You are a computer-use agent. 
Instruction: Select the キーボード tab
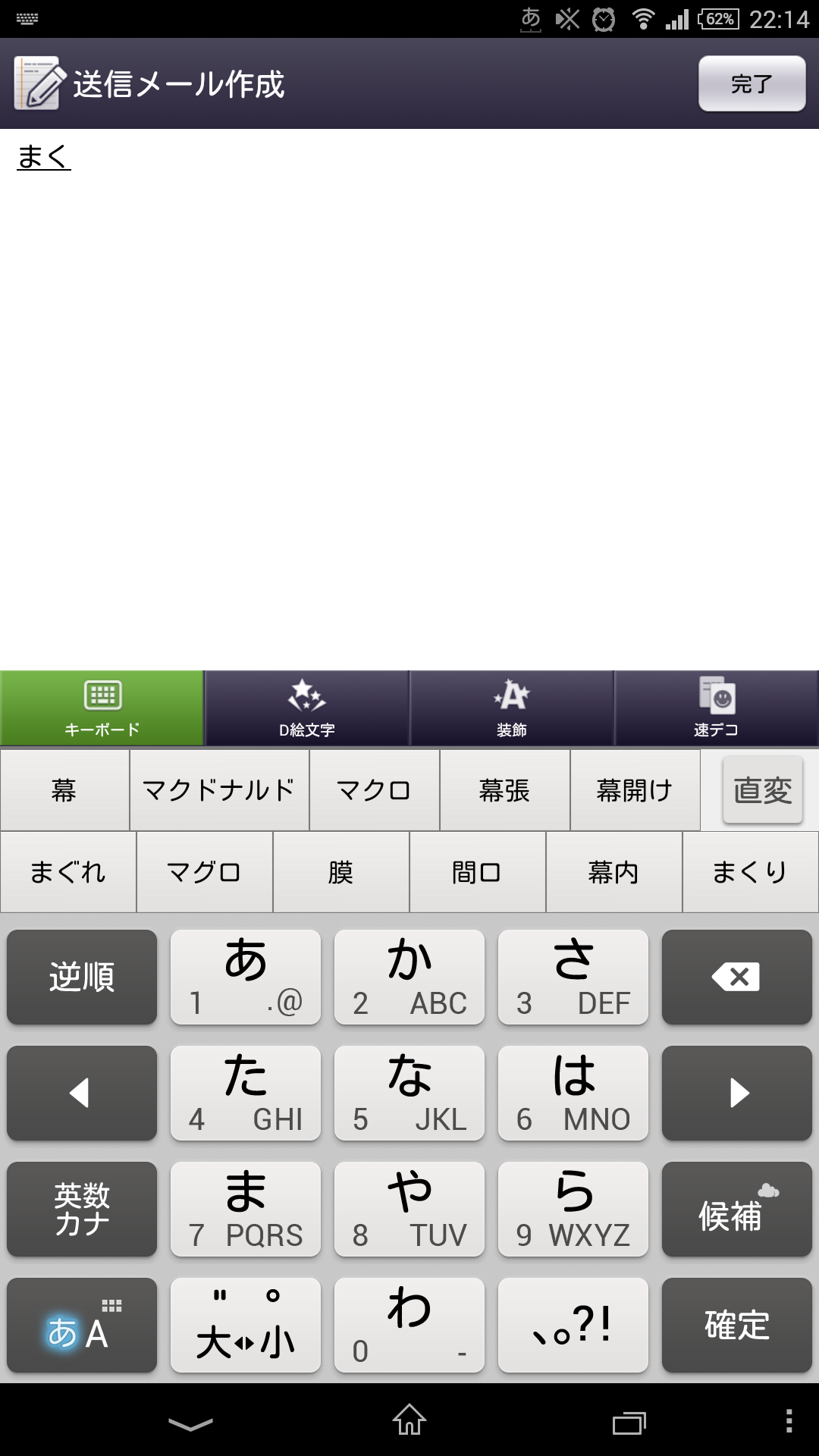coord(102,708)
